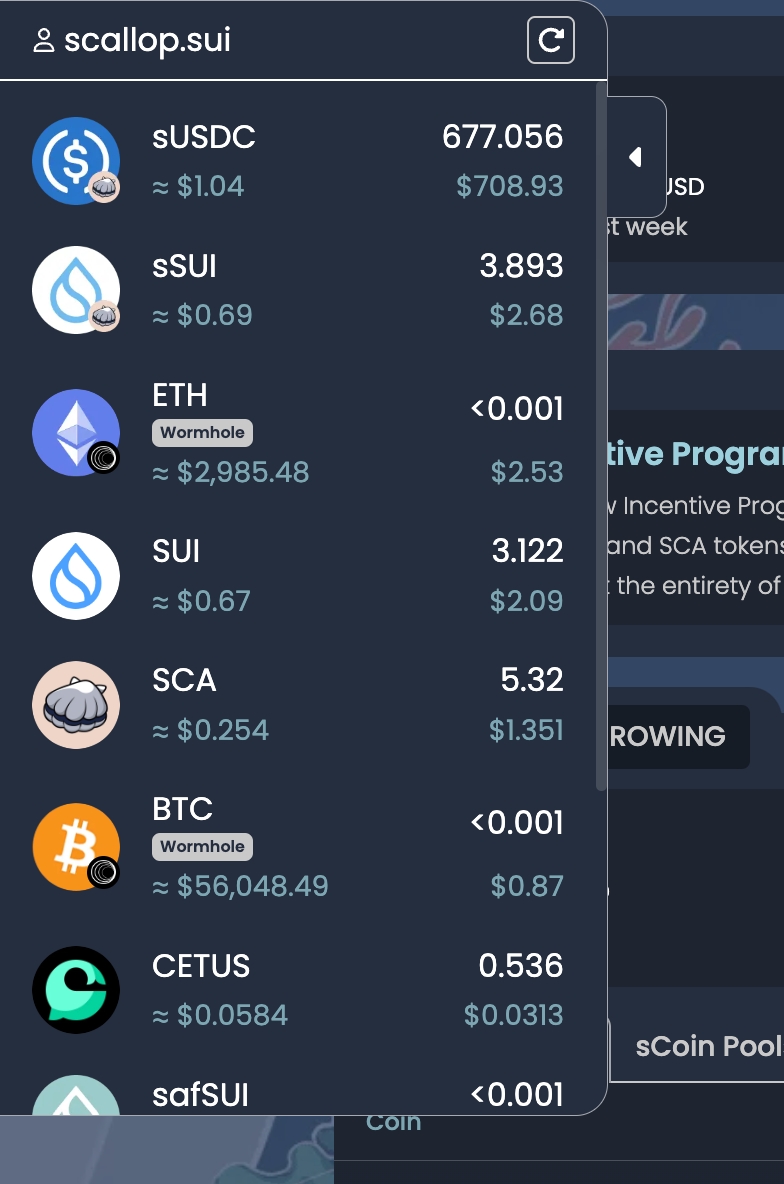Collapse the wallet panel with the arrow
Screen dimensions: 784x1184
[635, 157]
